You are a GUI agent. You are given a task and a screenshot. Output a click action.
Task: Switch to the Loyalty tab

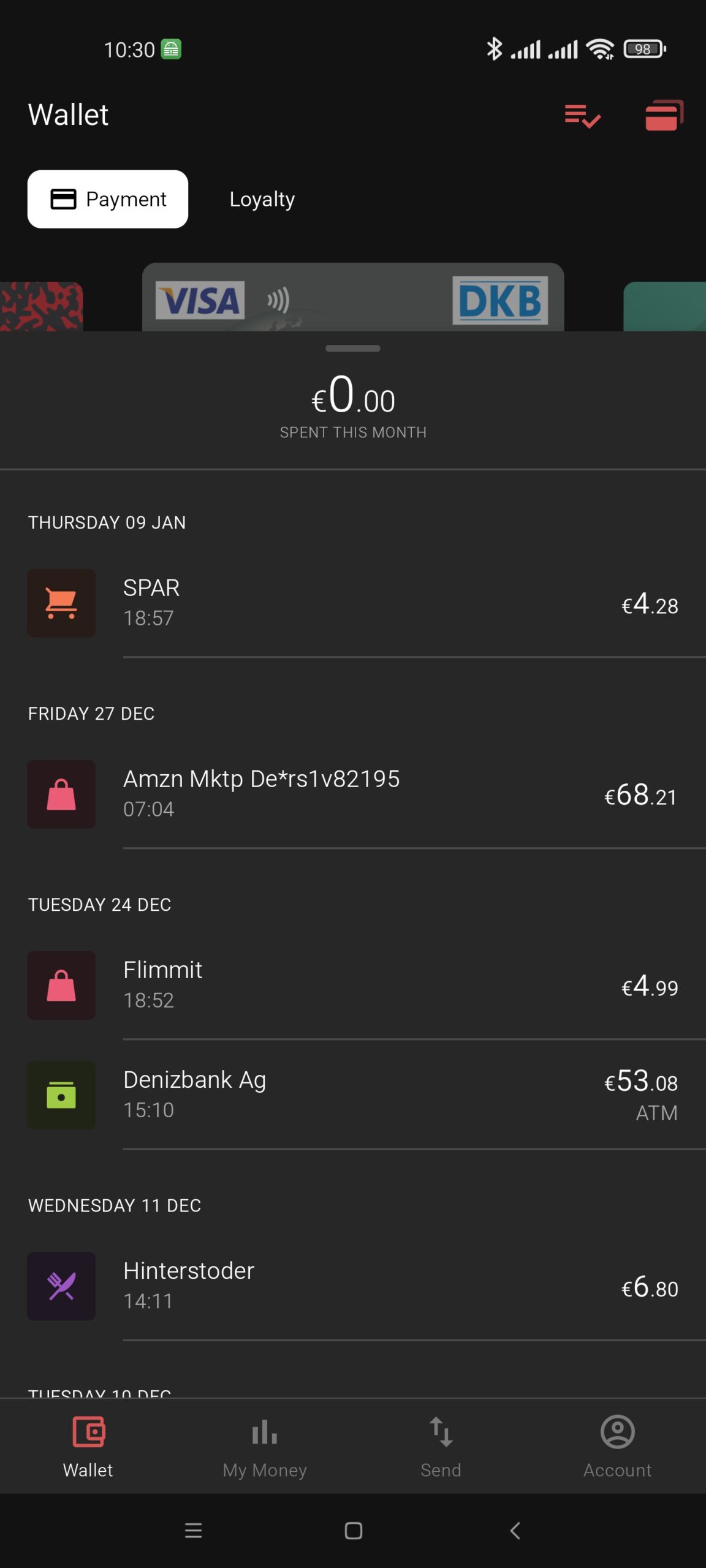pos(262,199)
